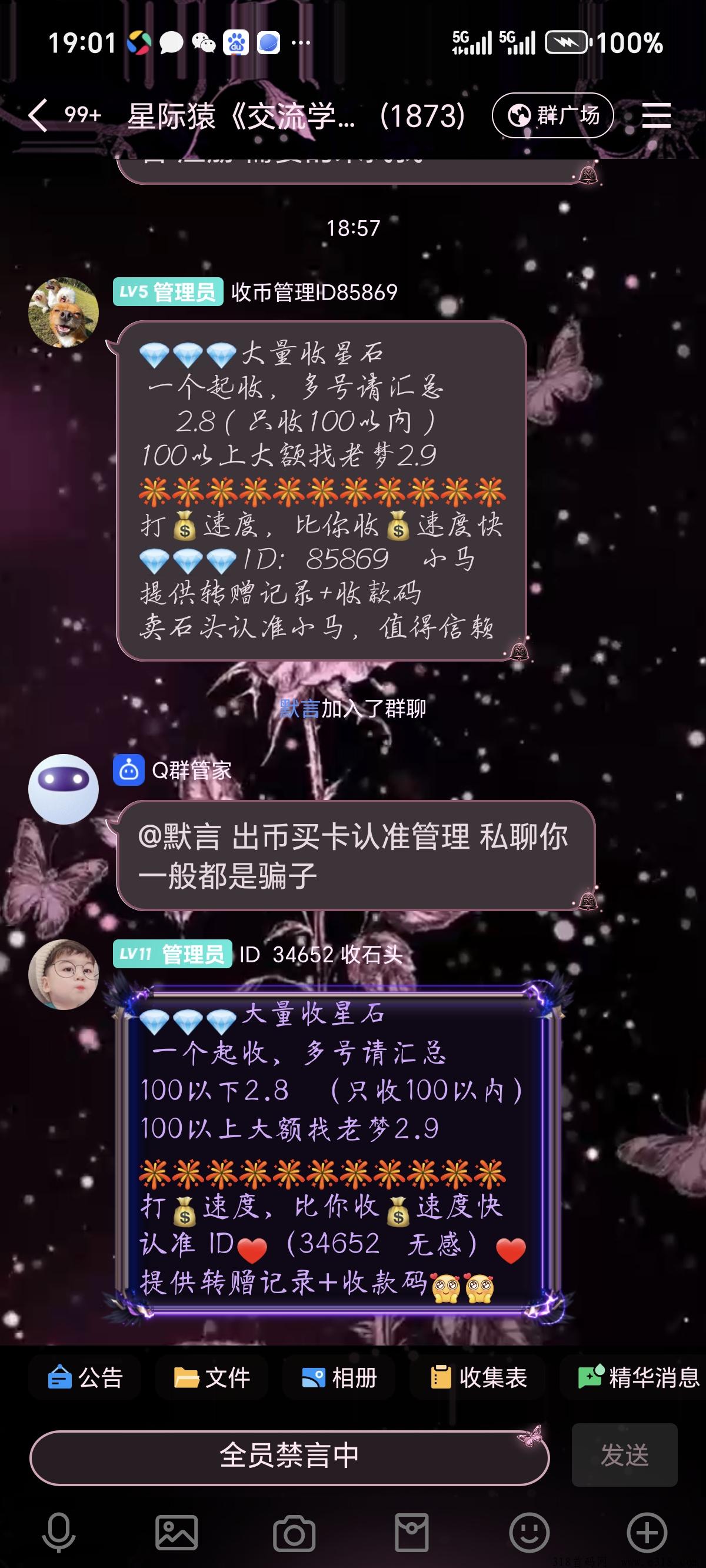This screenshot has height=1568, width=706.
Task: Open the emoji sticker panel
Action: tap(529, 1532)
